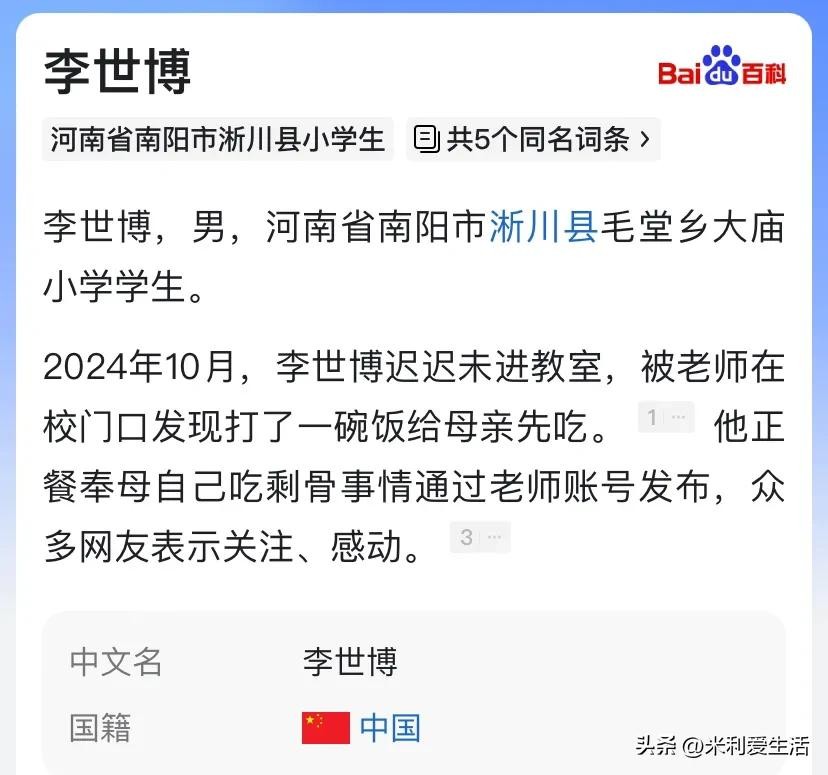
Task: Open the 淅川县 link
Action: click(x=543, y=228)
